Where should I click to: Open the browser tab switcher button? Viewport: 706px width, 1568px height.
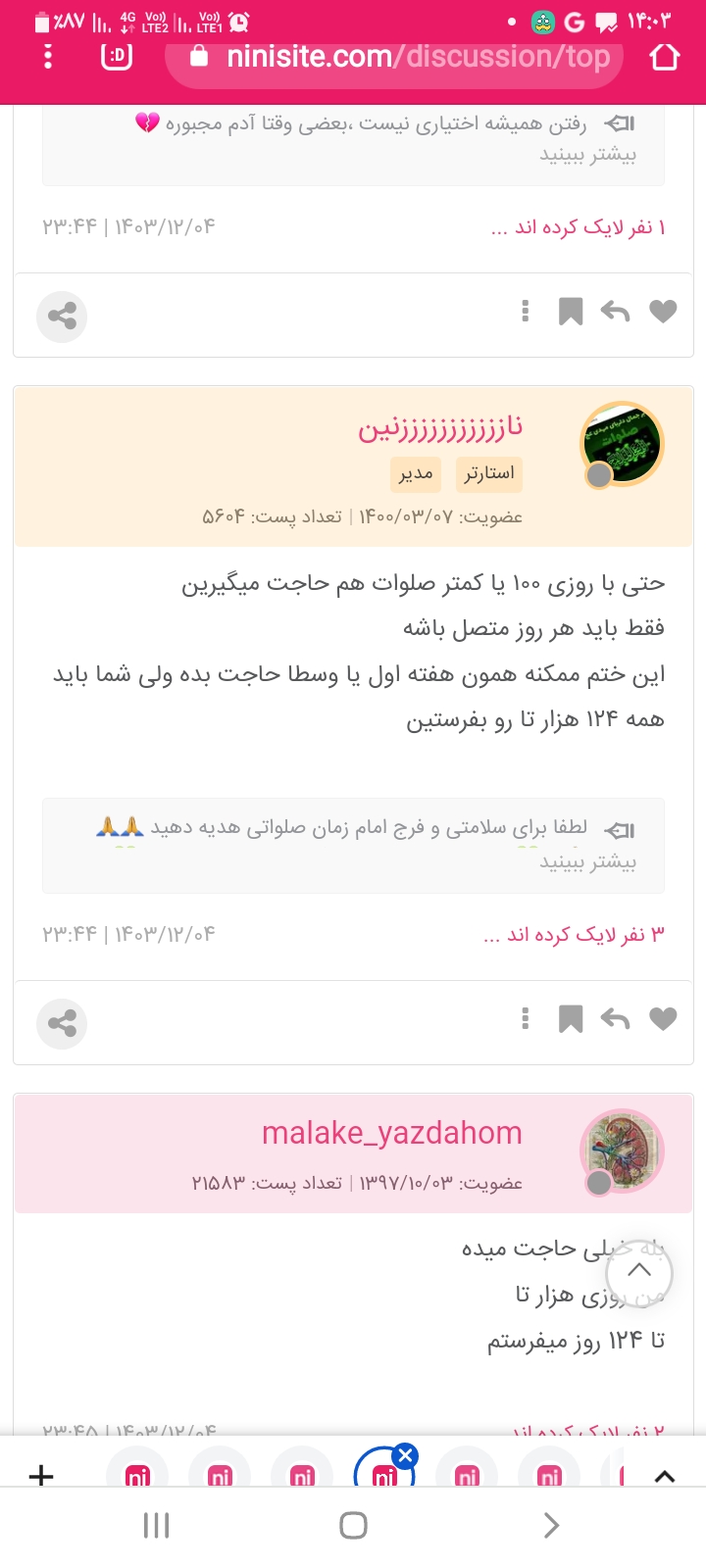tap(117, 56)
